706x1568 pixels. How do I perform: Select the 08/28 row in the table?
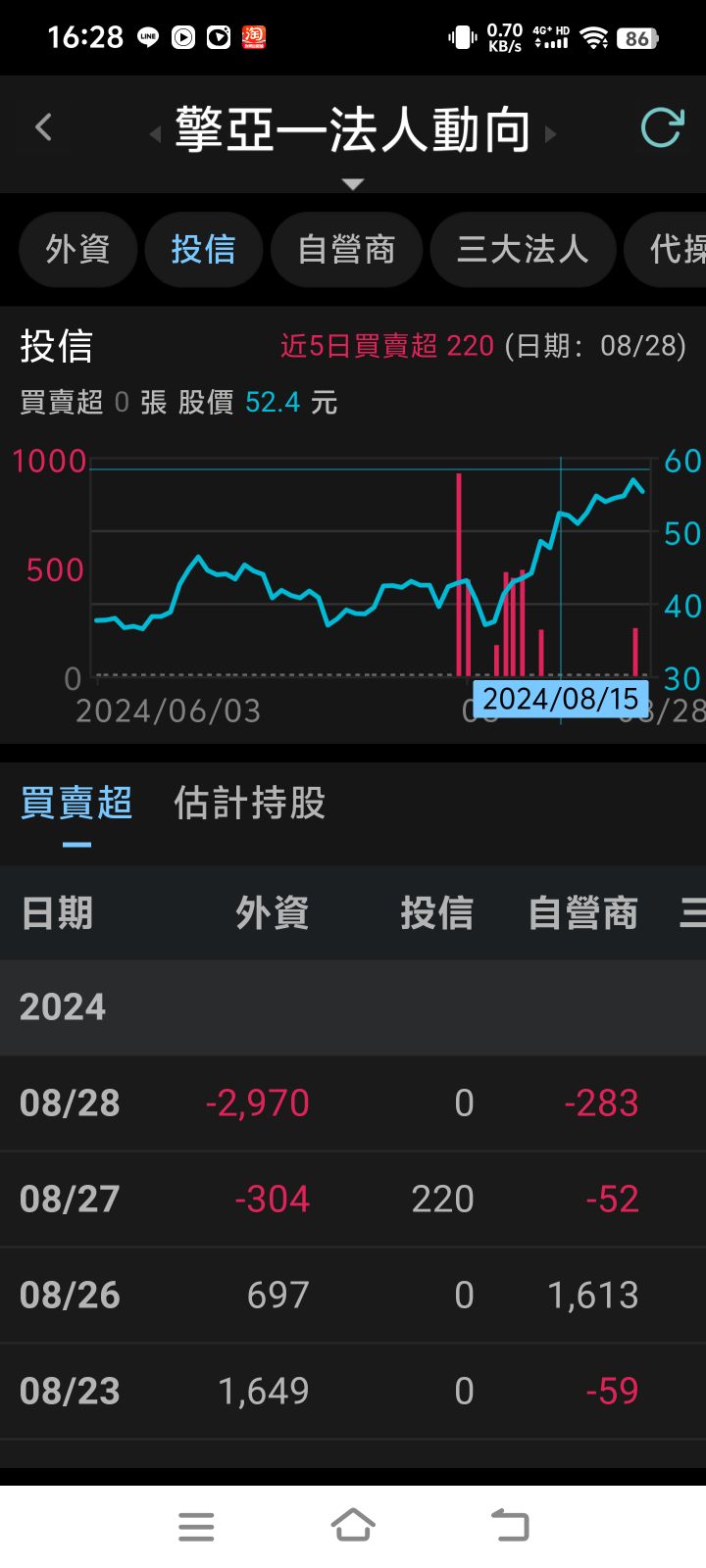point(353,1102)
